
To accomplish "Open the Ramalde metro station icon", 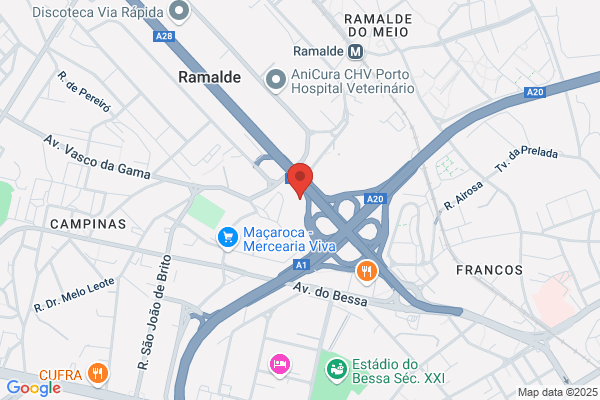I will 355,51.
